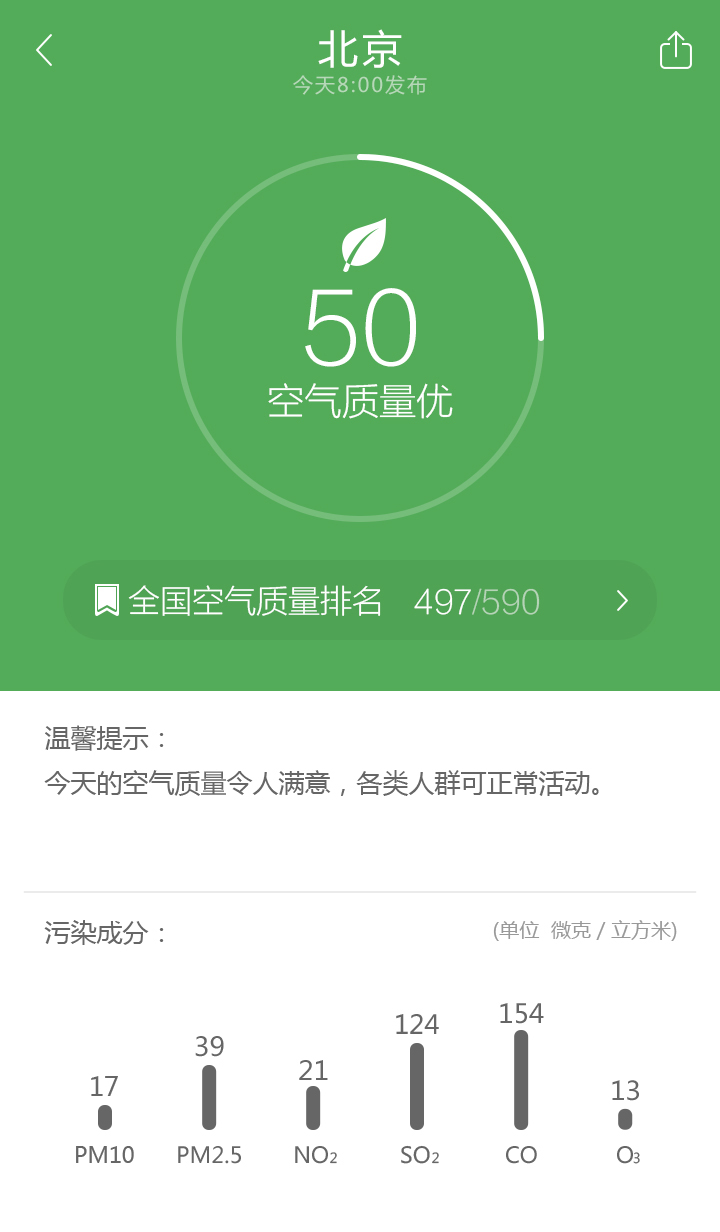Screen dimensions: 720x1232
Task: Tap the bookmark icon in the ranking bar
Action: [x=107, y=600]
